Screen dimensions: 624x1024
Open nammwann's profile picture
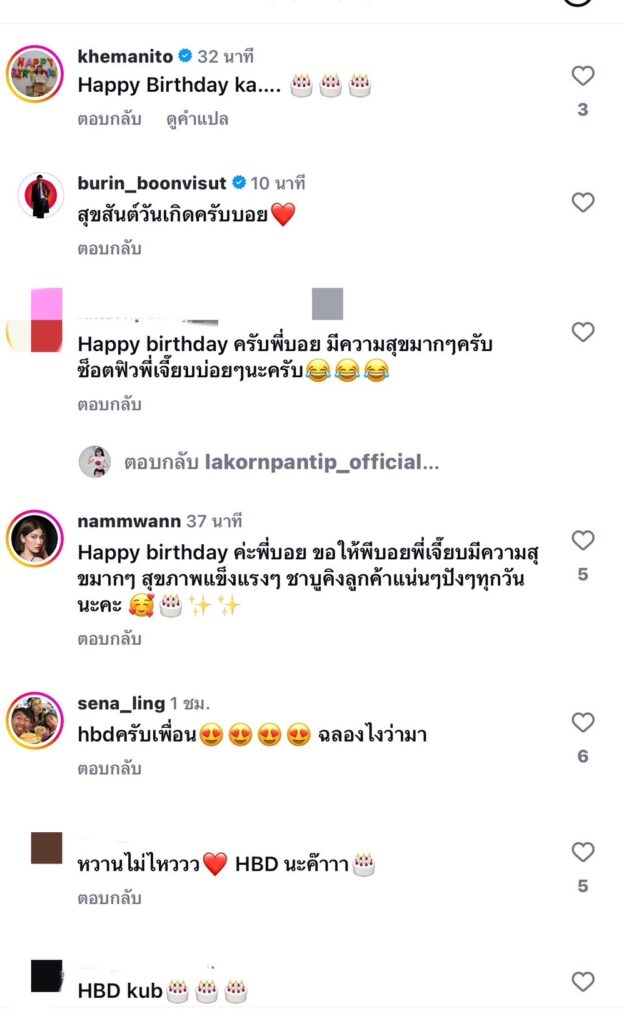coord(35,538)
